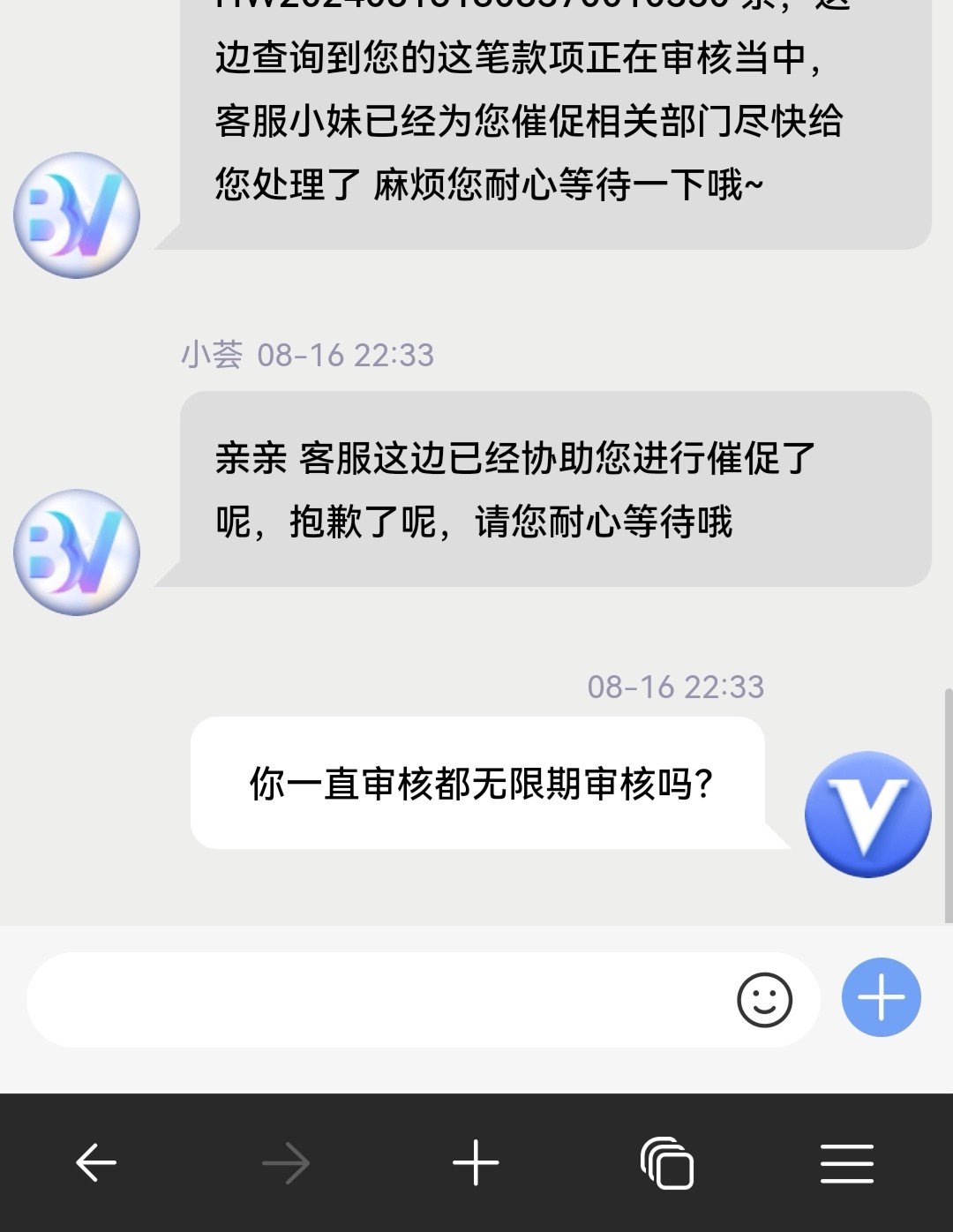This screenshot has width=953, height=1232.
Task: Select the 08-16 22:33 timestamp next to 小荟
Action: 346,354
